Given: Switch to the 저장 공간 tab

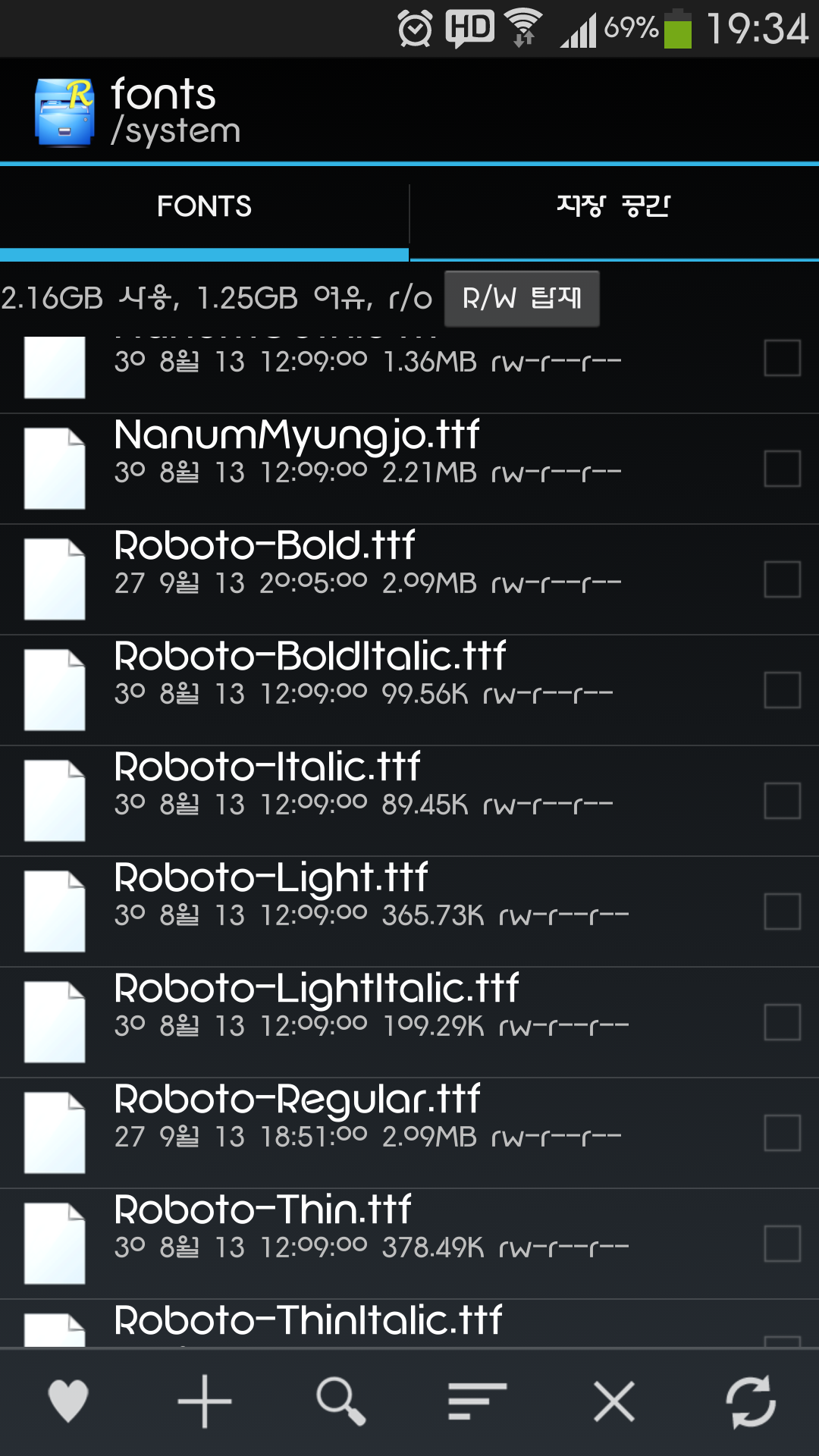Looking at the screenshot, I should pos(614,206).
